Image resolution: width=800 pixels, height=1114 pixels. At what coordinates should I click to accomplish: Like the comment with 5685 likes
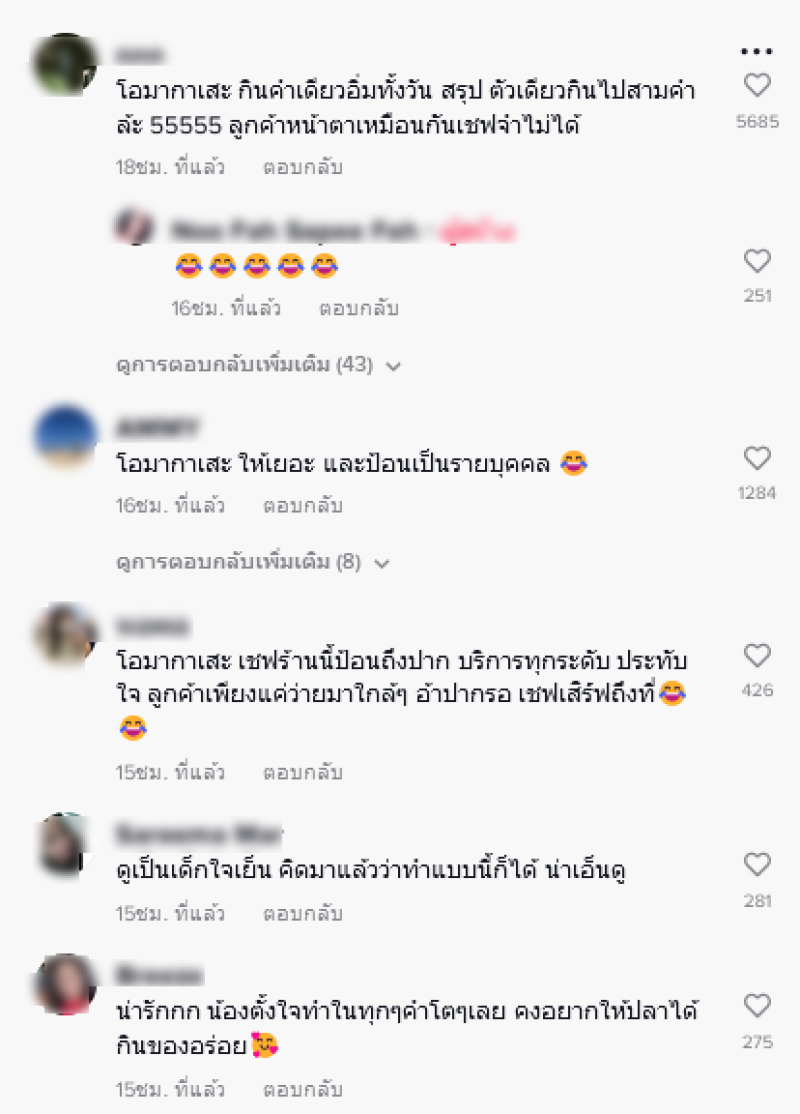point(757,87)
